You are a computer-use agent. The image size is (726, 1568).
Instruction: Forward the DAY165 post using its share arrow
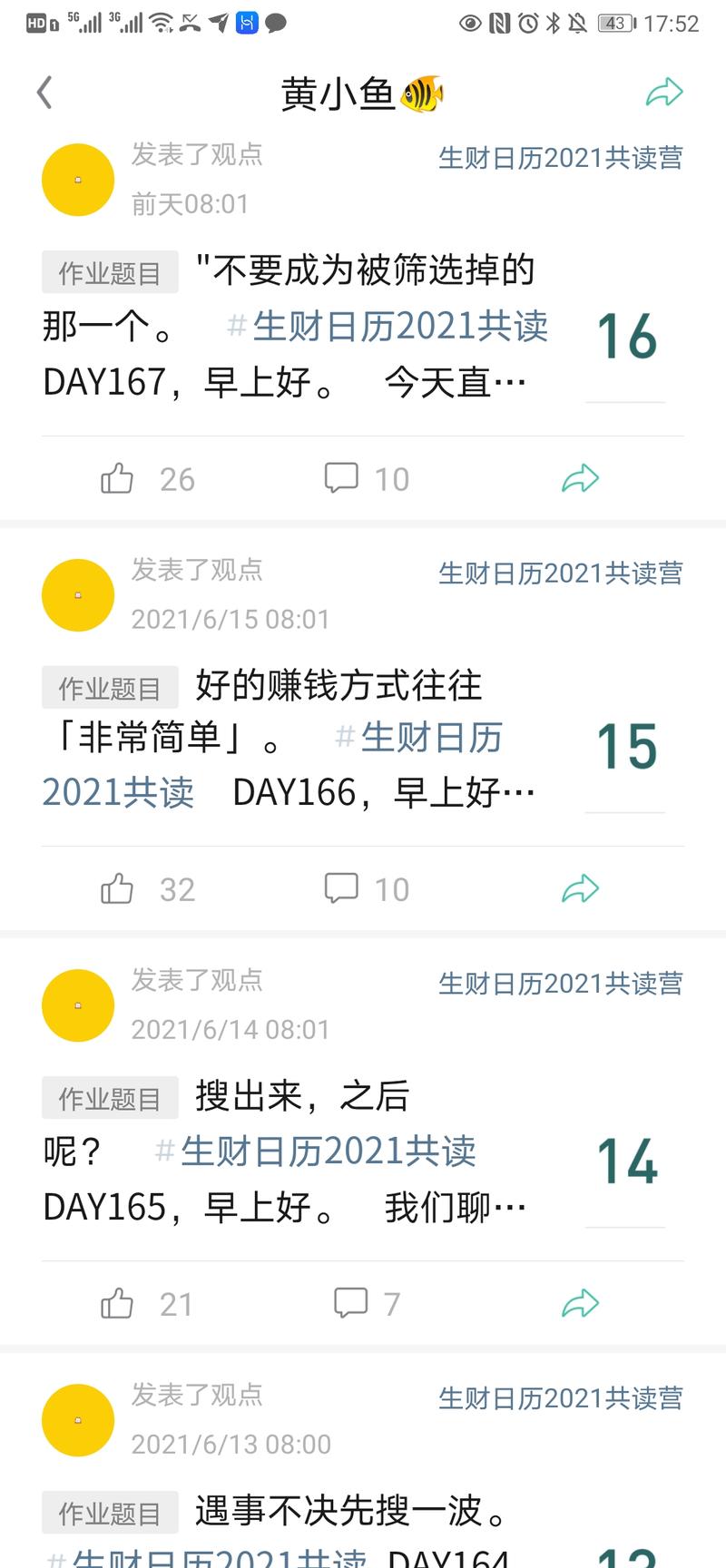click(x=581, y=1303)
